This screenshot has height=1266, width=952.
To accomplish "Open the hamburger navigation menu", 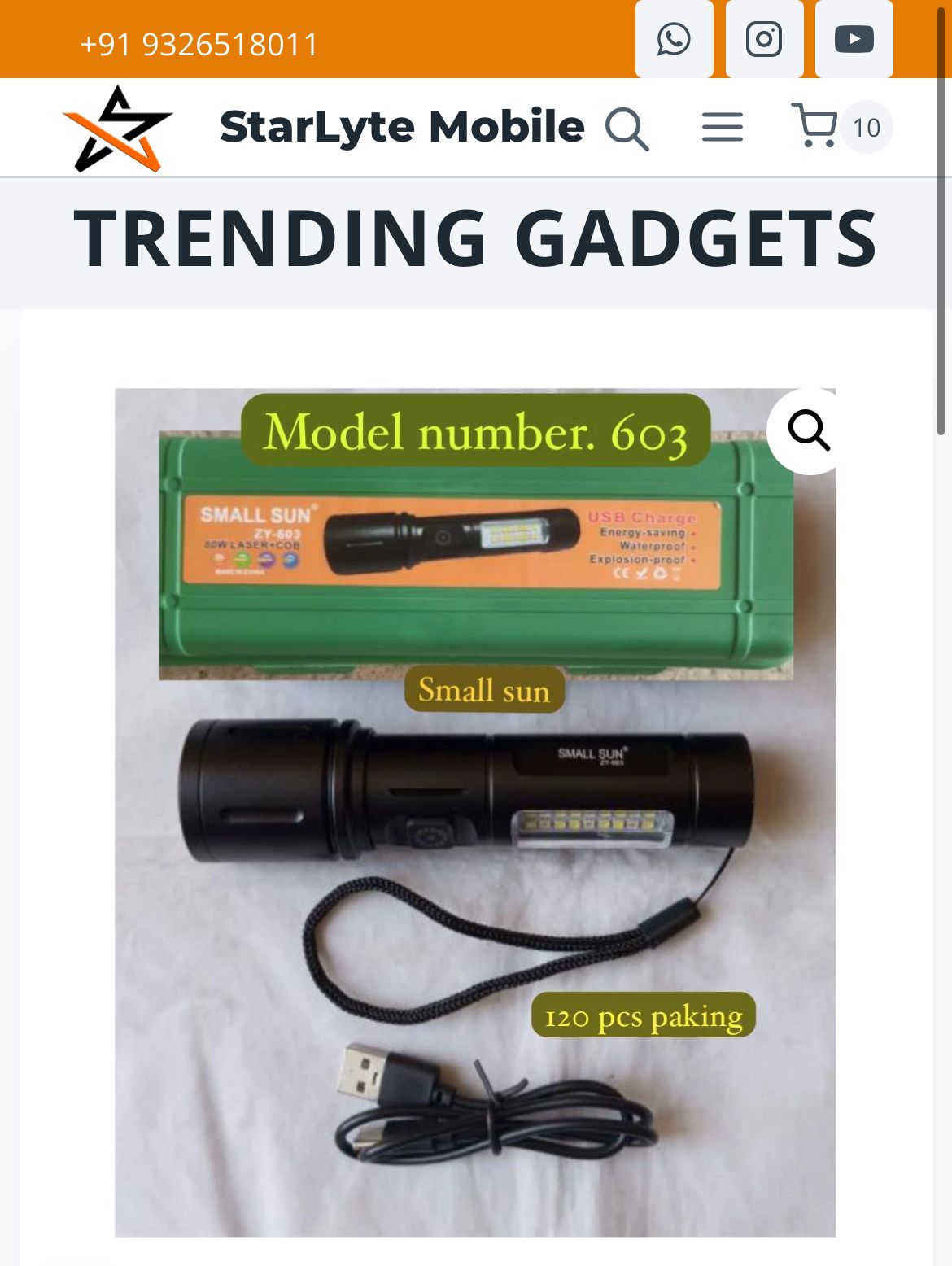I will [722, 128].
